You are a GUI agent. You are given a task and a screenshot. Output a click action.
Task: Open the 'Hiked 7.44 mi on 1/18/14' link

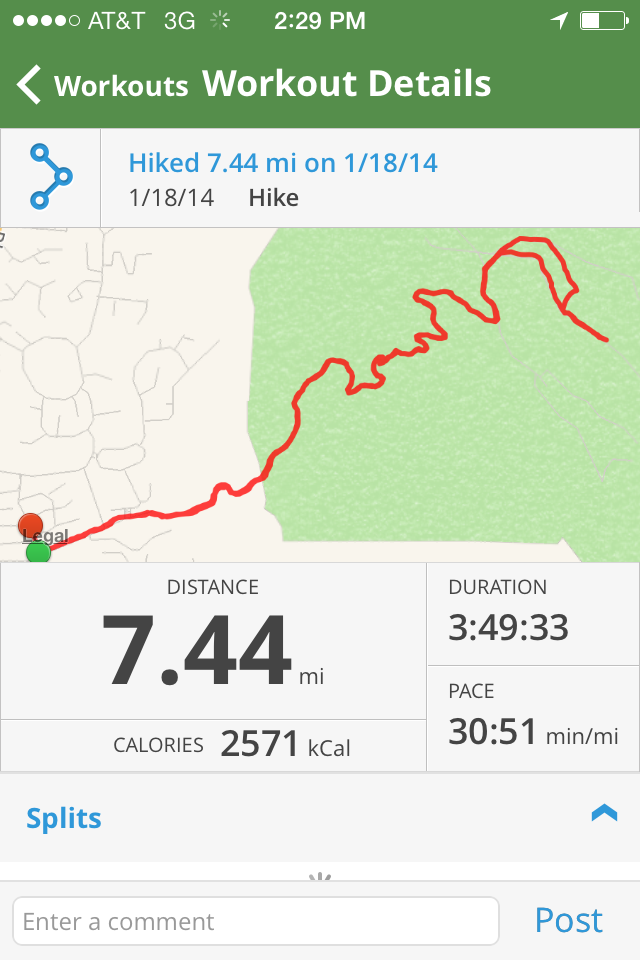coord(283,162)
